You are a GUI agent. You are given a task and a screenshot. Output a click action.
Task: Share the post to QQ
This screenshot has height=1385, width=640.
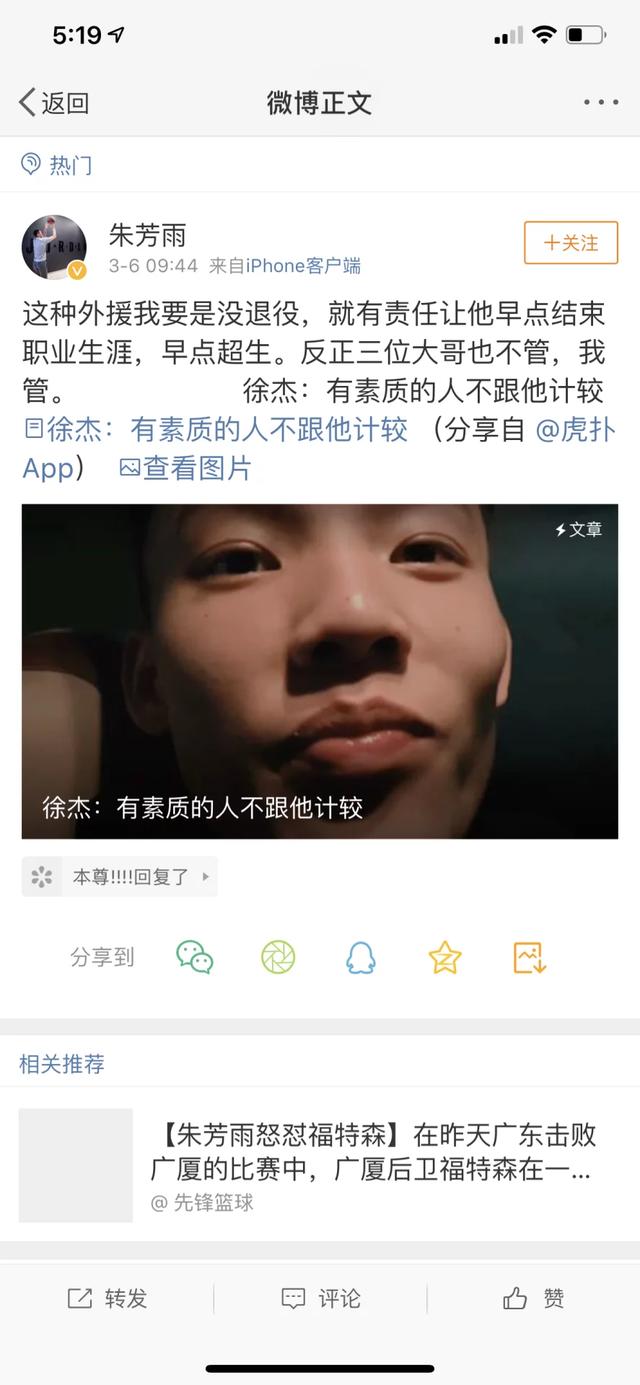point(360,957)
